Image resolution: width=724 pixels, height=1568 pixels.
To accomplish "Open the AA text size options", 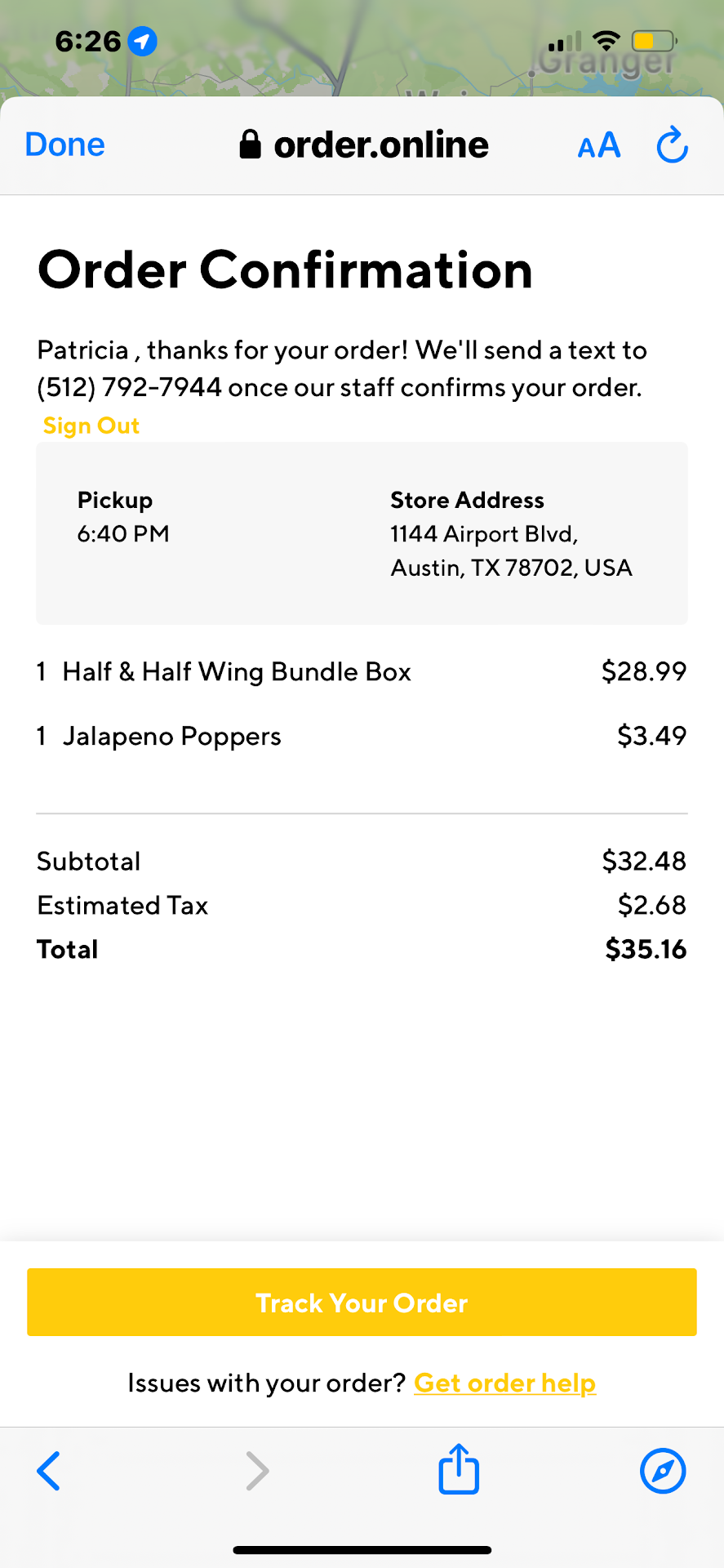I will pos(599,145).
